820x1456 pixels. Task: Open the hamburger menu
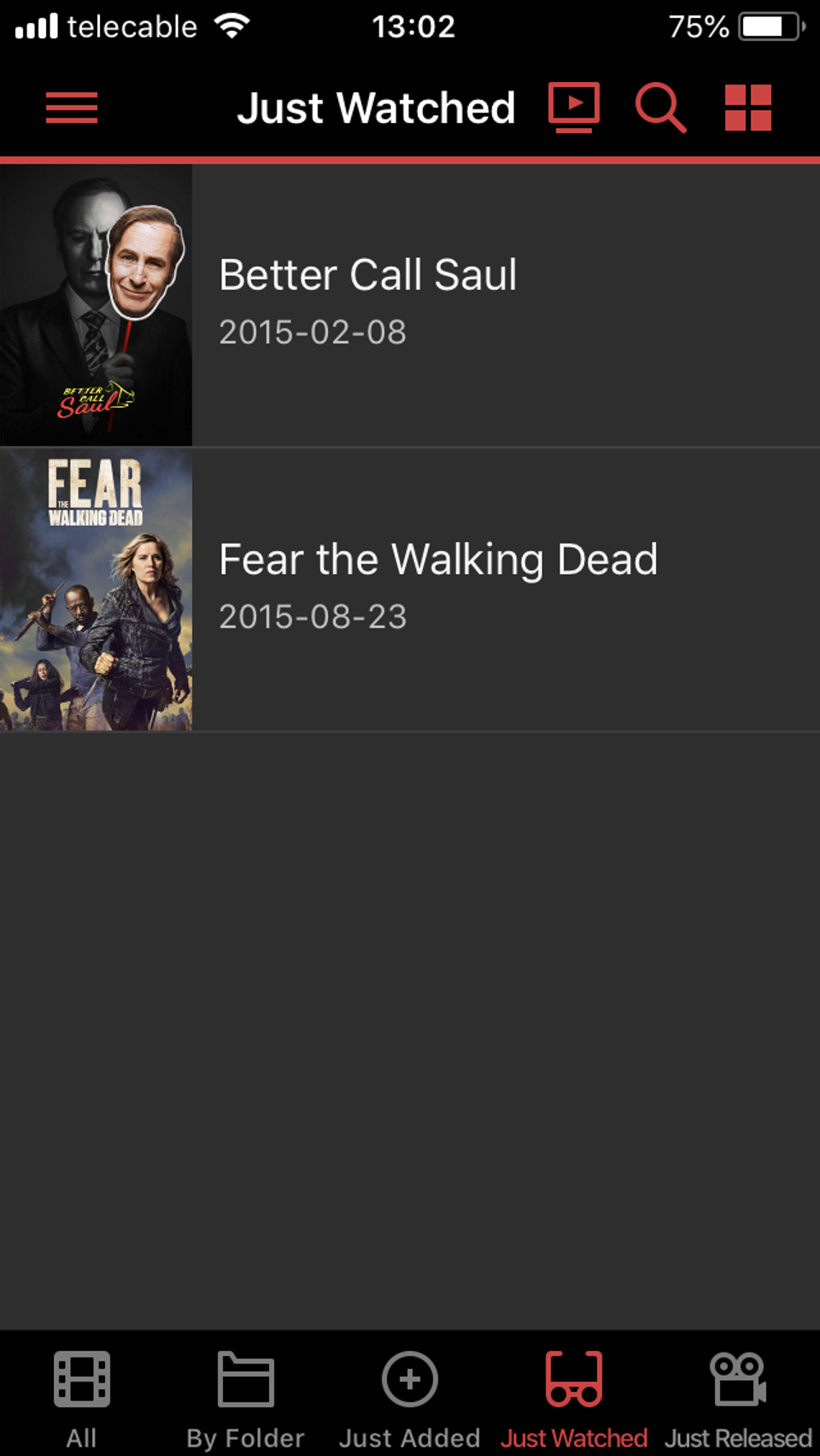tap(72, 108)
